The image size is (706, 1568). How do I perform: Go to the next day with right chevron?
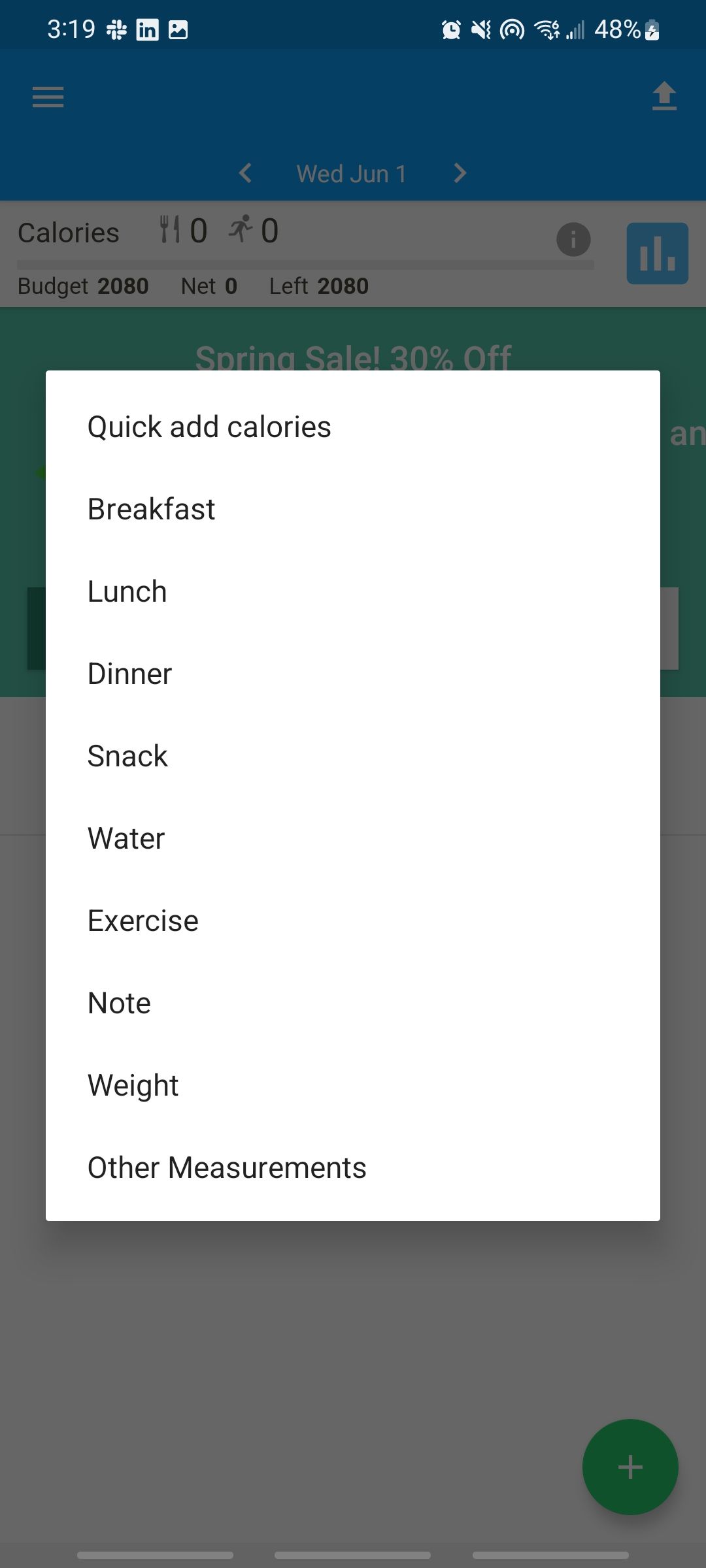(460, 173)
